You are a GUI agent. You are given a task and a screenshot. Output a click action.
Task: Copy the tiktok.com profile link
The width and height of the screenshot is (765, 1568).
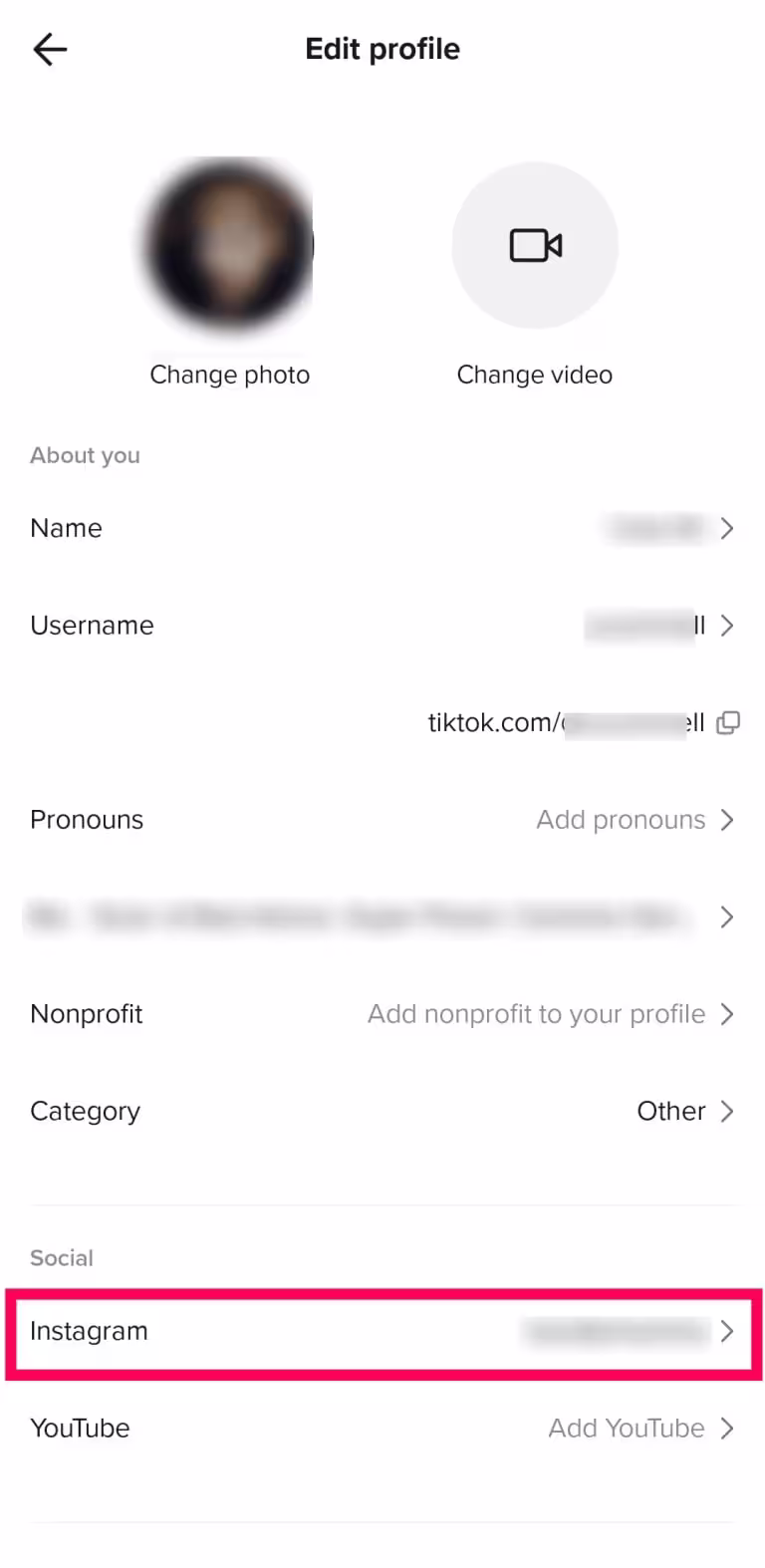click(x=728, y=722)
